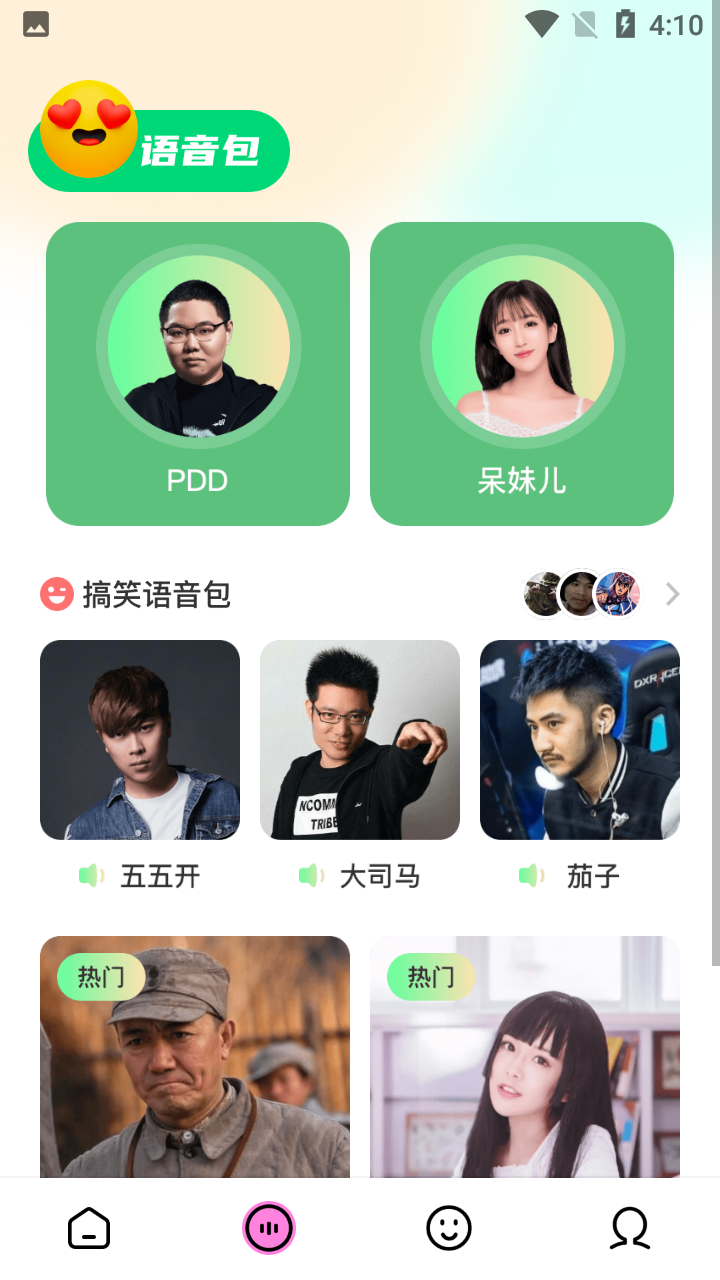The width and height of the screenshot is (720, 1280).
Task: Switch to the smiley emoji tab
Action: click(449, 1228)
